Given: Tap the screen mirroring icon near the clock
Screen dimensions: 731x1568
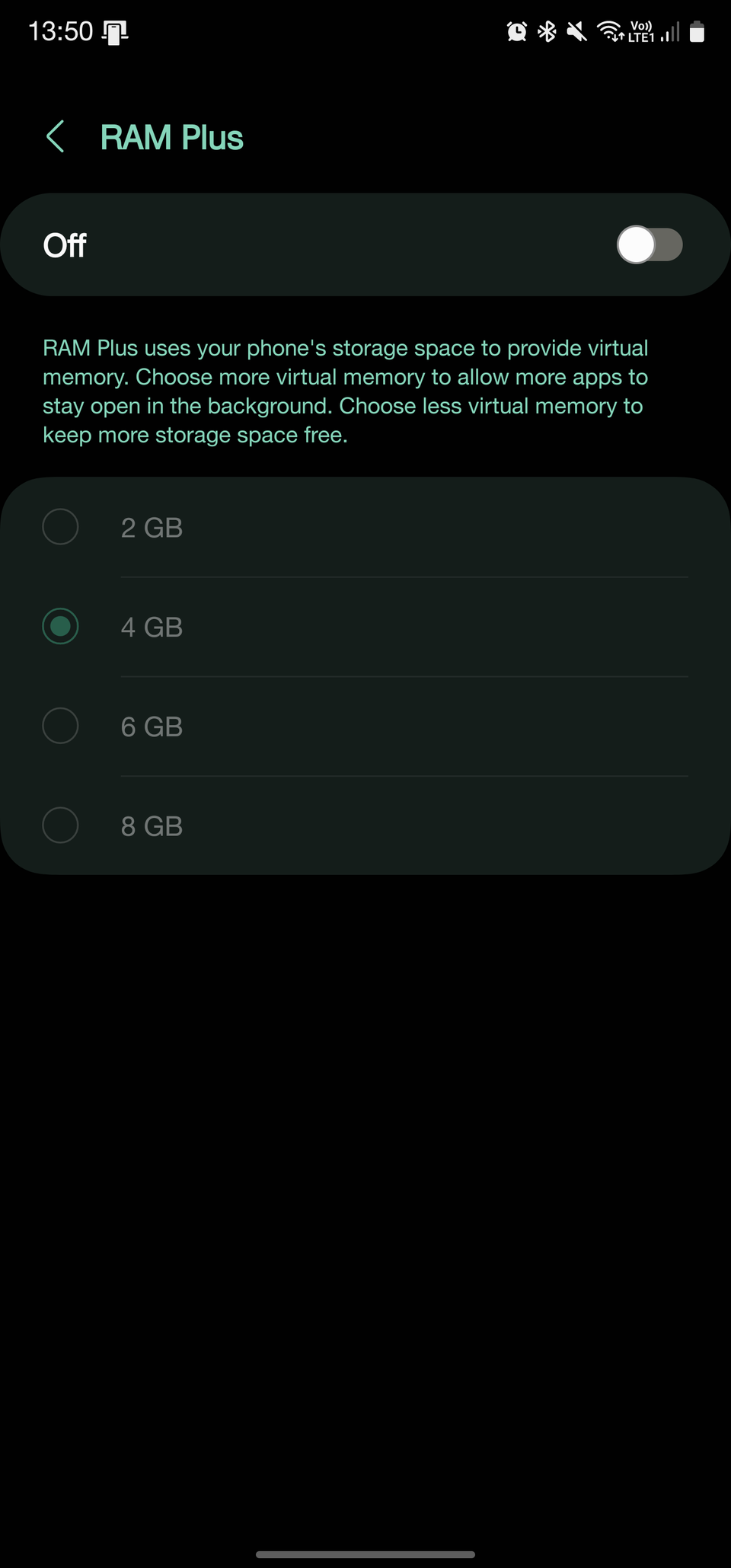Looking at the screenshot, I should 116,32.
